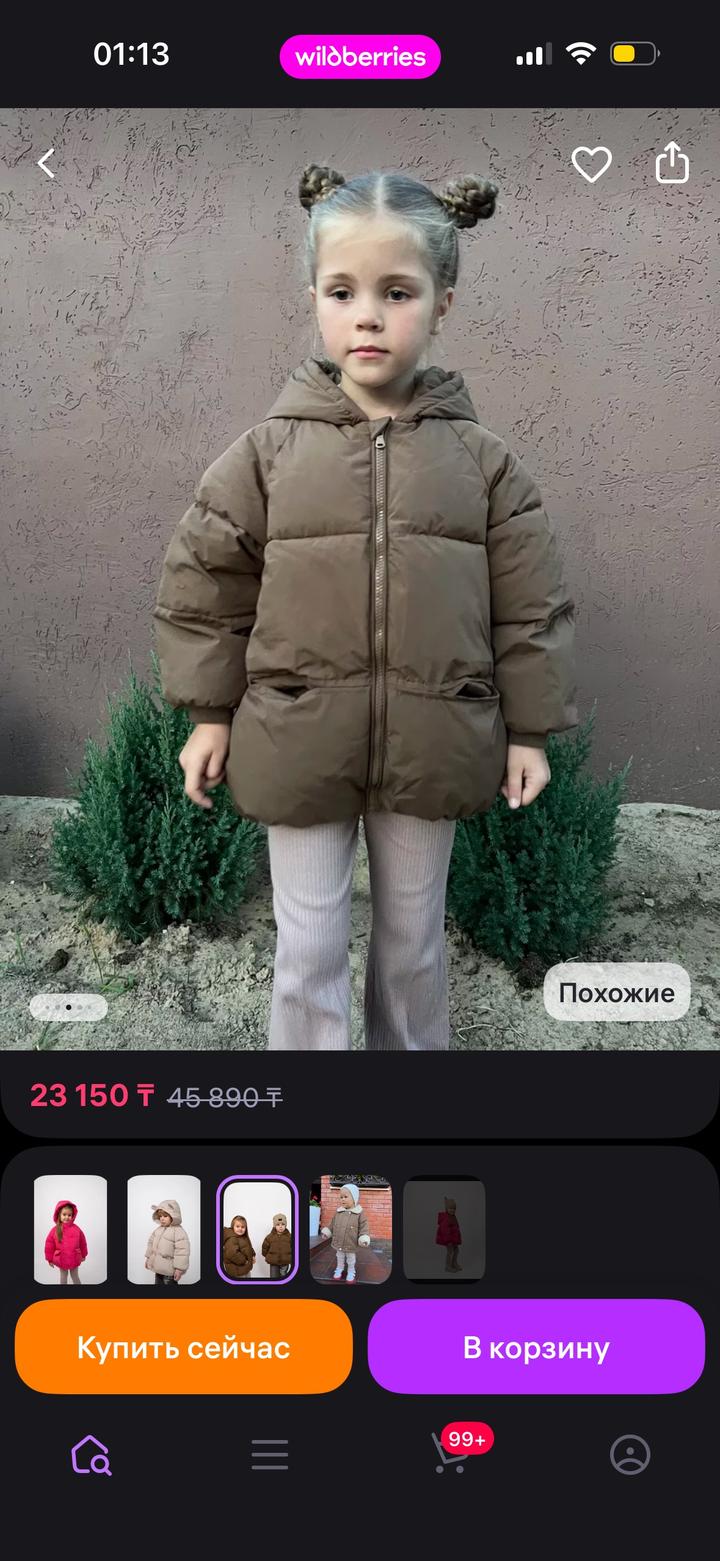The image size is (720, 1561).
Task: Select the brown jacket thumbnail with two kids
Action: coord(257,1229)
